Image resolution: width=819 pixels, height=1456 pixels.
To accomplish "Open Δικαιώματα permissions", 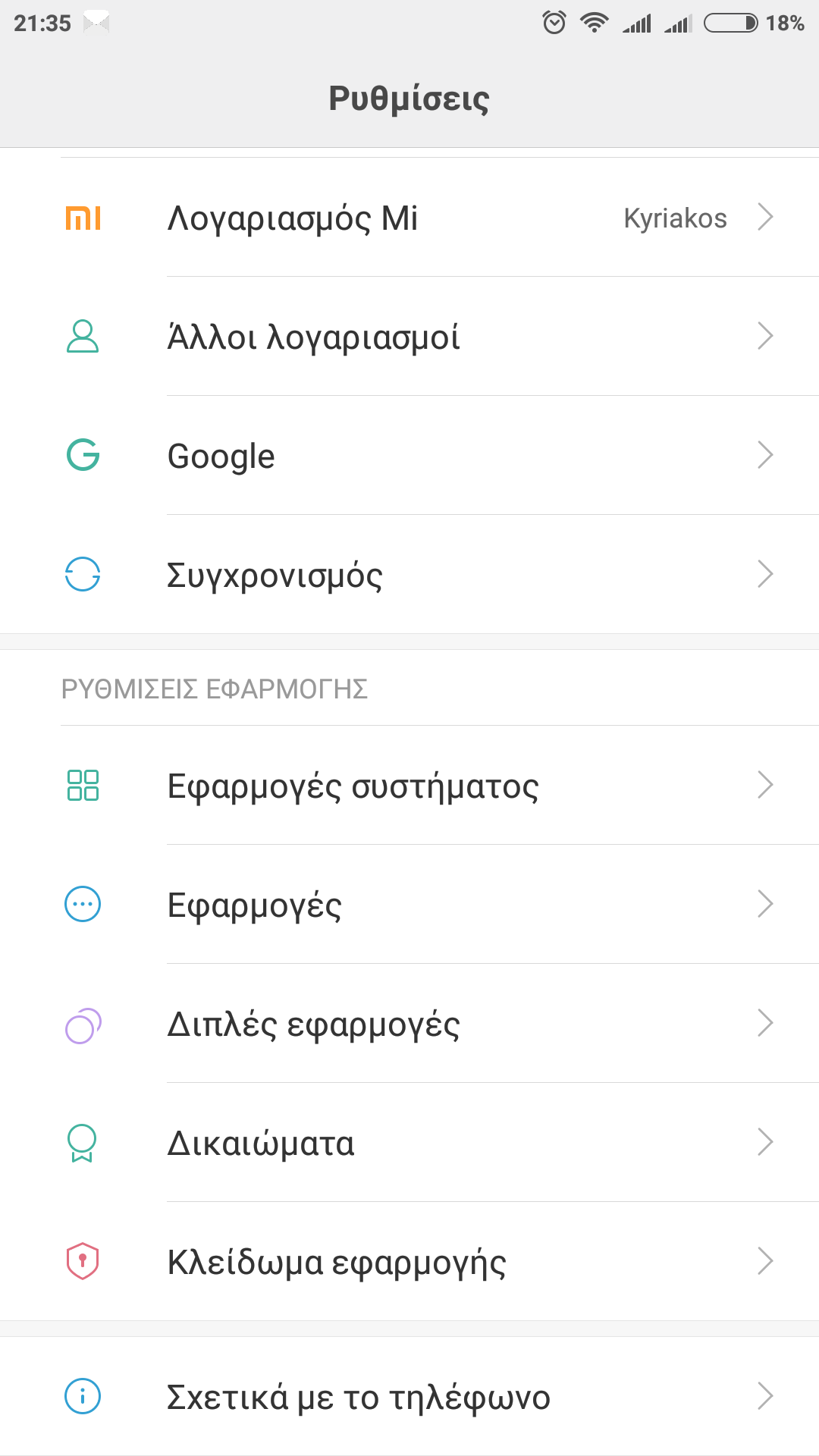I will coord(409,1142).
